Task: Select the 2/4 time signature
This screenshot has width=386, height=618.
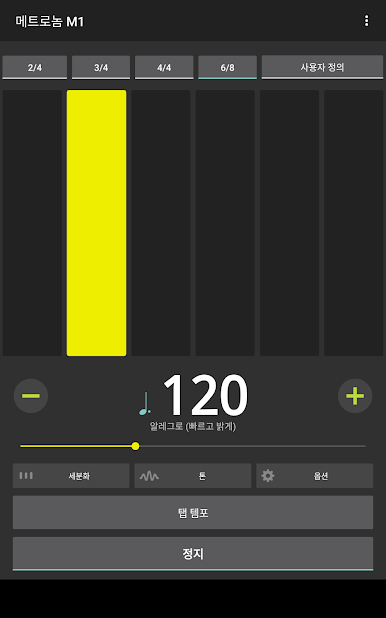Action: pos(35,67)
